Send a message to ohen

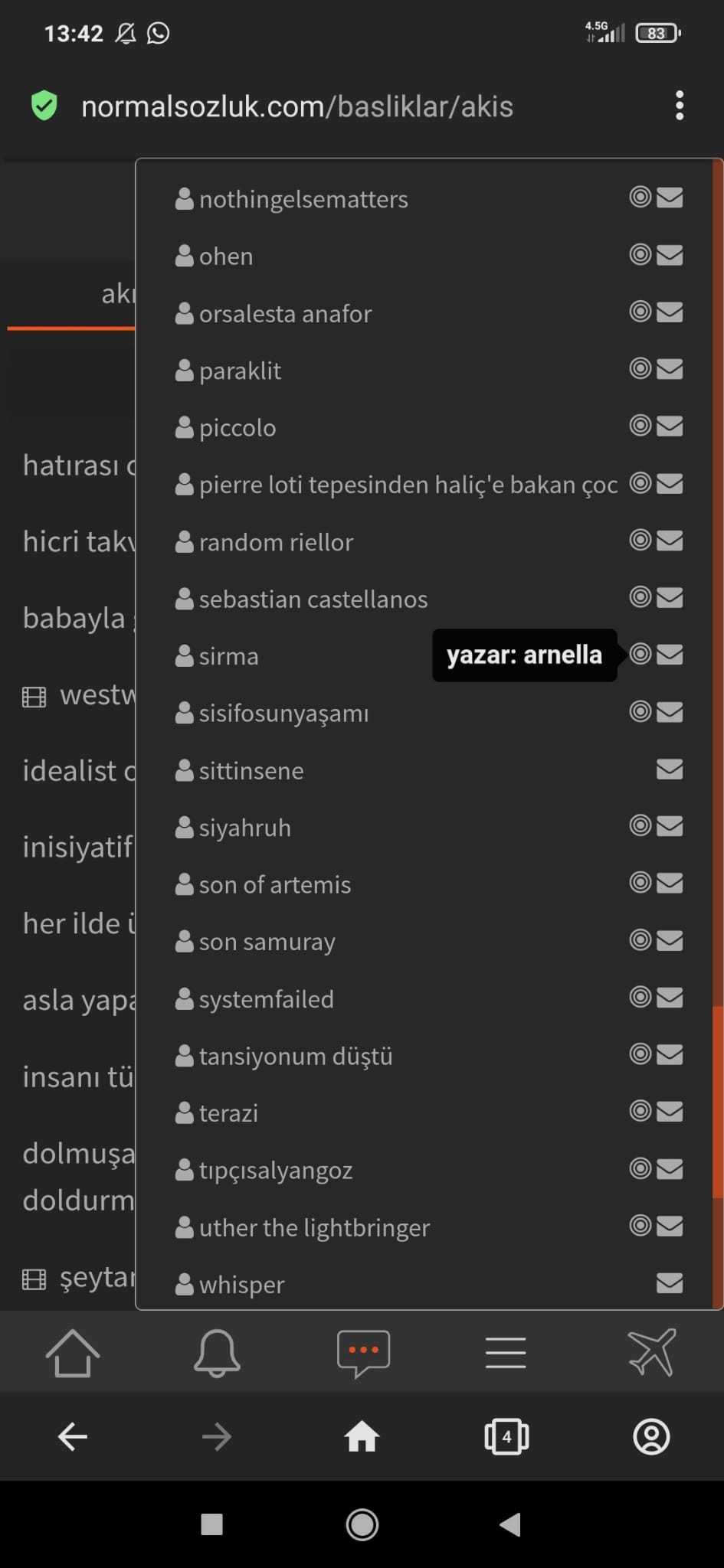click(670, 255)
